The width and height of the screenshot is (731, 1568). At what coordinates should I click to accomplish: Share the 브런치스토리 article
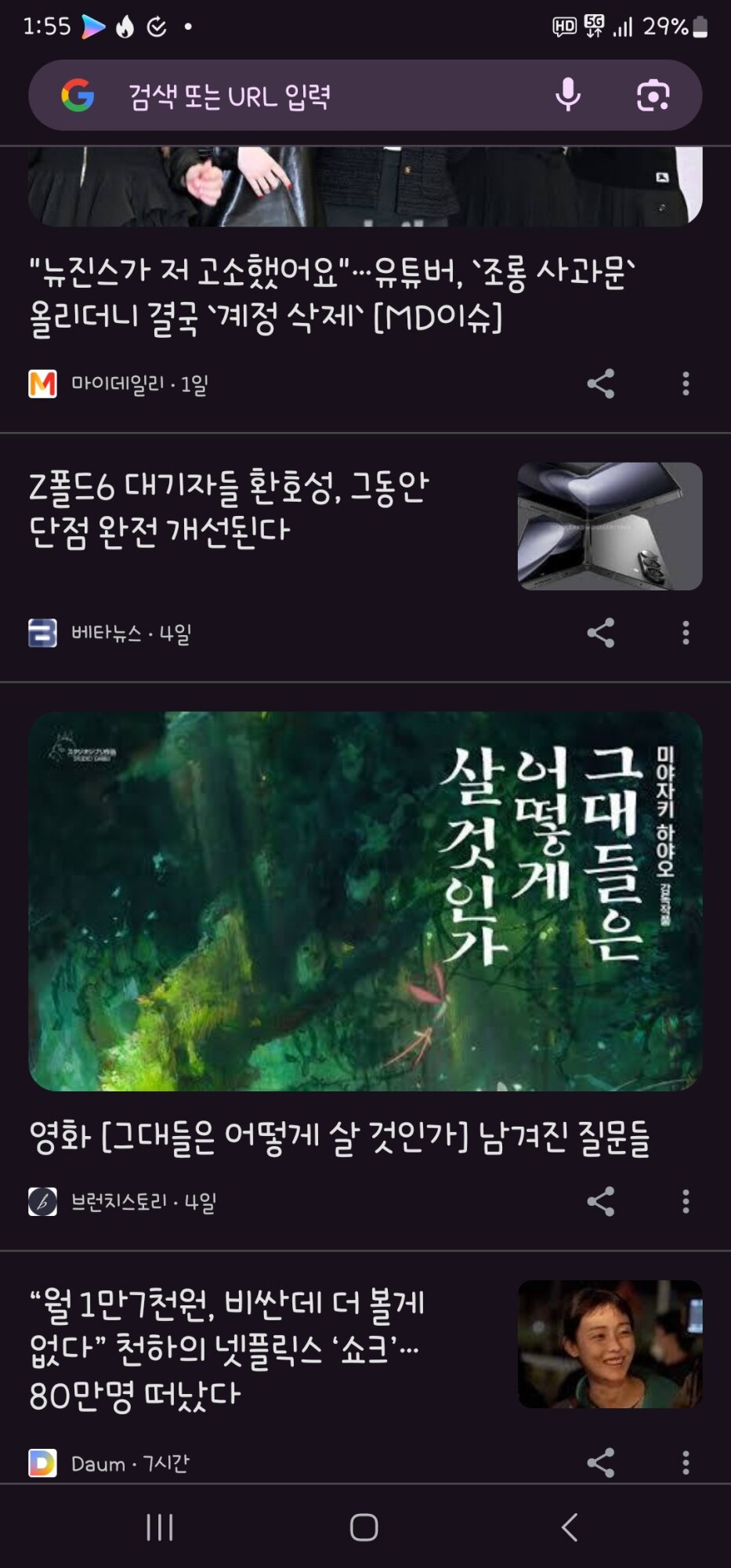pyautogui.click(x=601, y=1201)
